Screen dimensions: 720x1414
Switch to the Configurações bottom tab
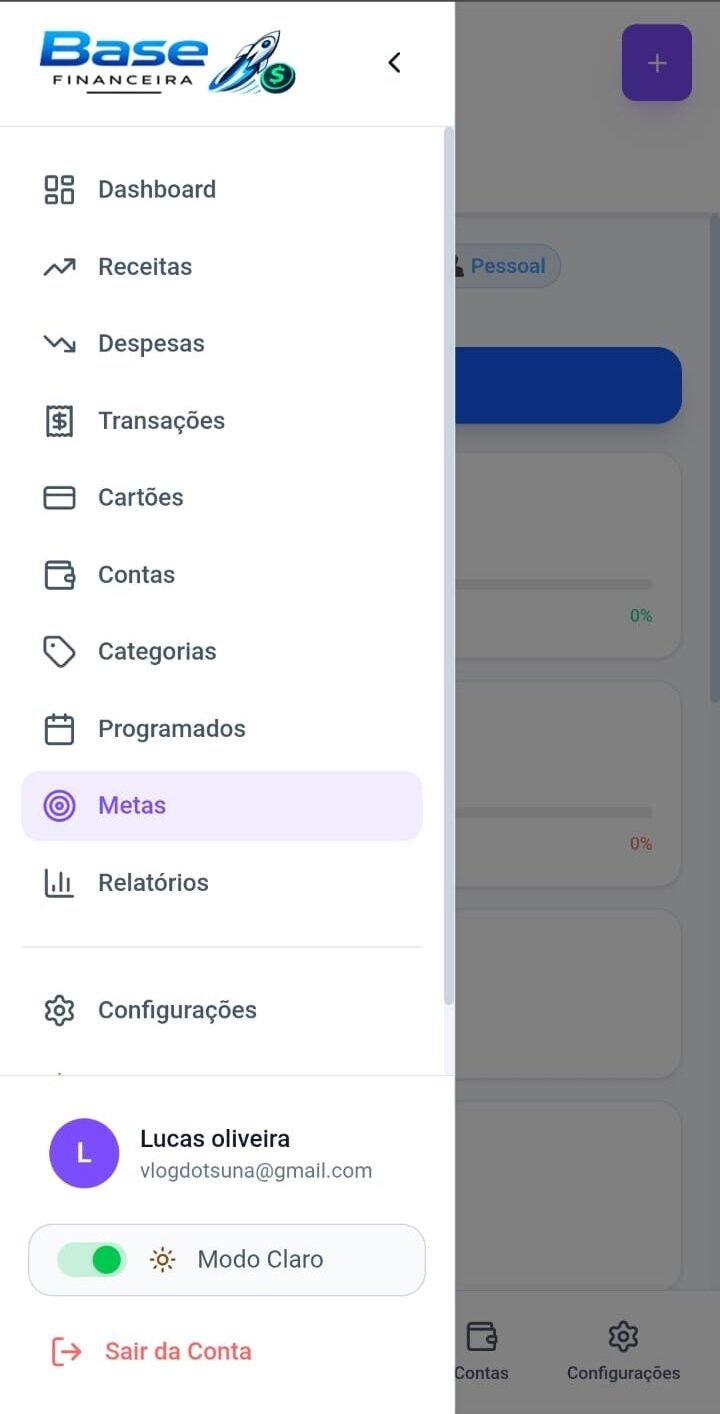623,1350
